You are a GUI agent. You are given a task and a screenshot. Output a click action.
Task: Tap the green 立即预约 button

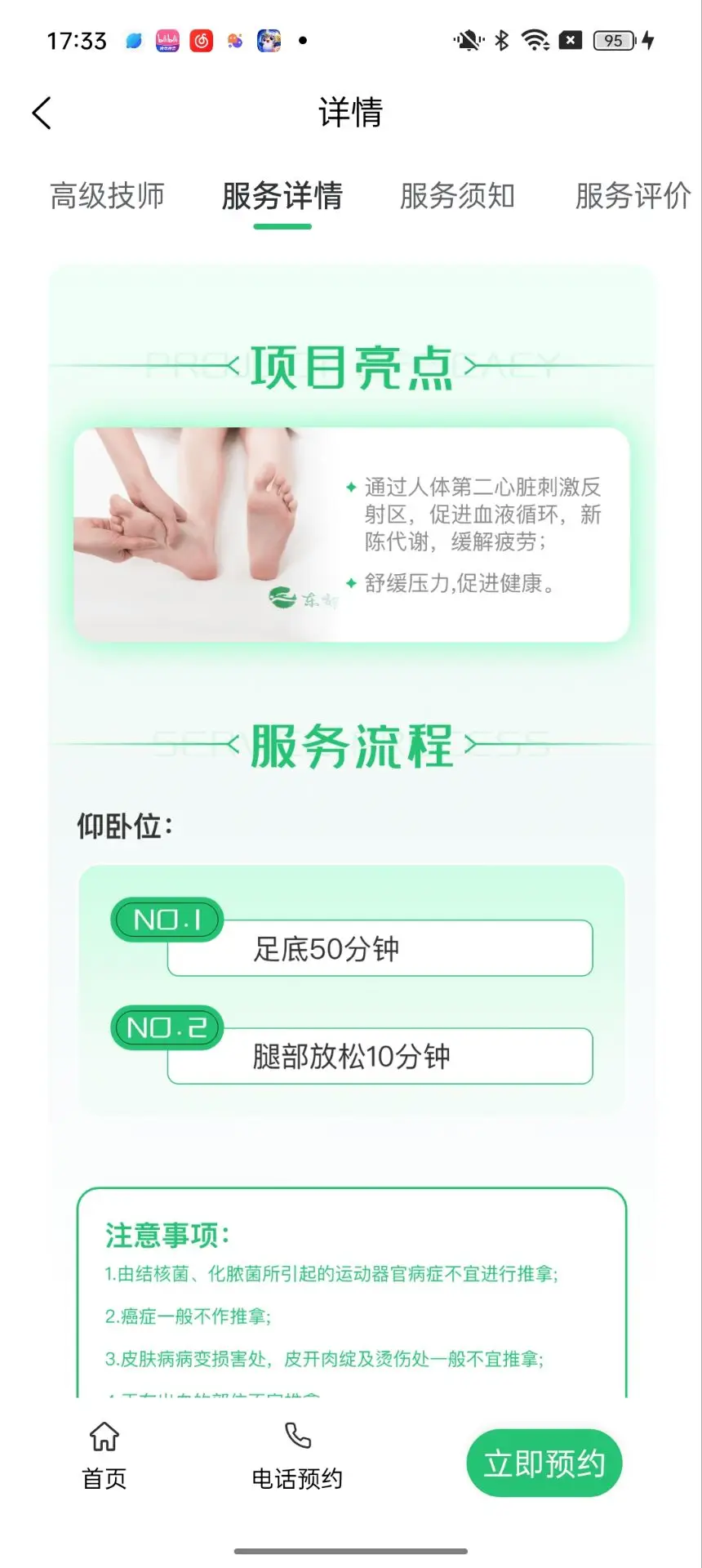544,1463
